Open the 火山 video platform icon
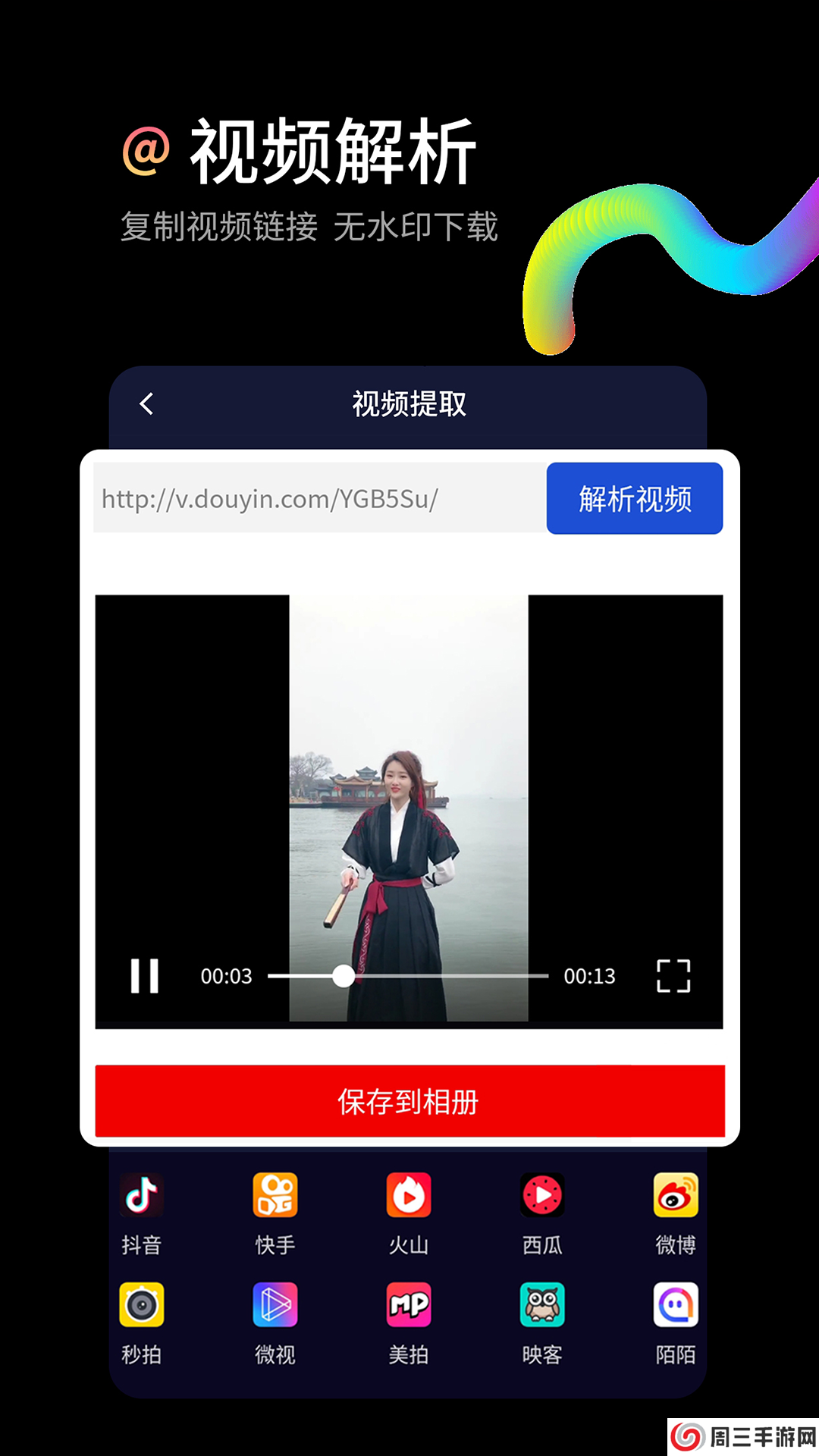This screenshot has height=1456, width=819. [x=409, y=1195]
